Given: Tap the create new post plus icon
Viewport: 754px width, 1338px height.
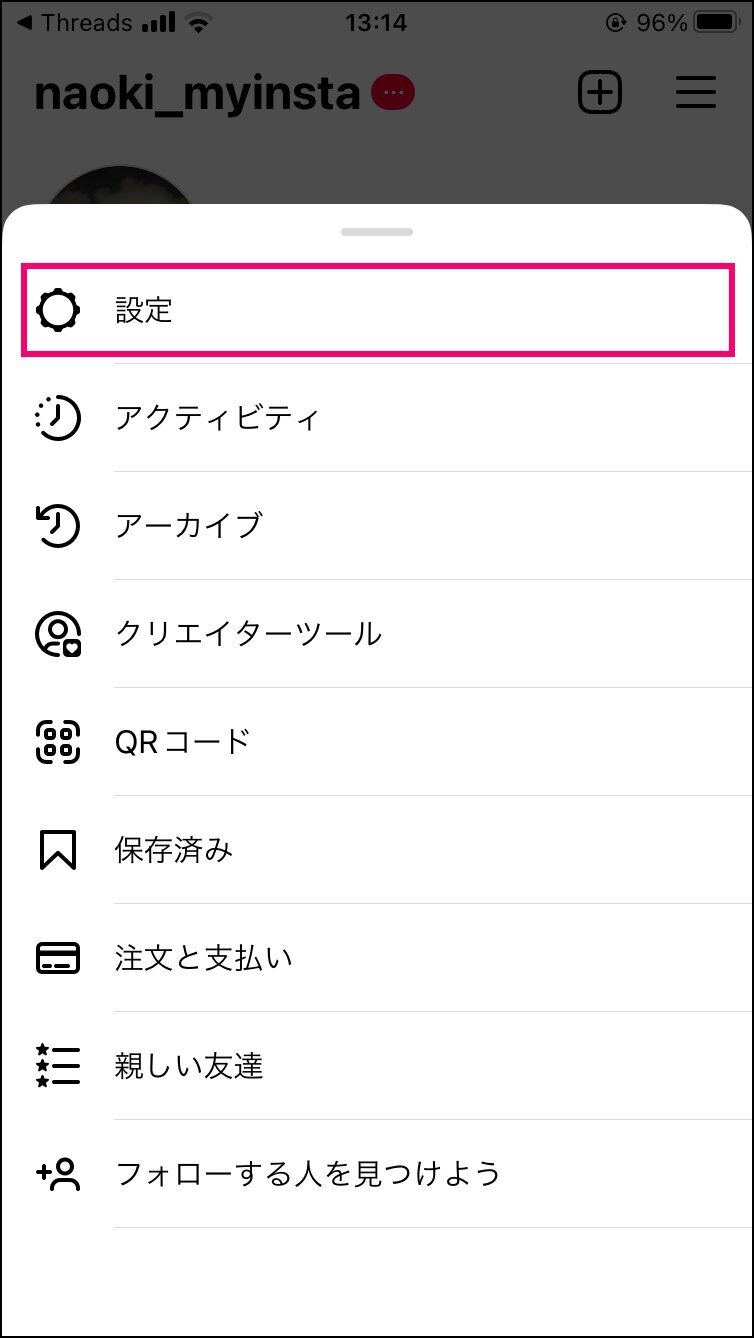Looking at the screenshot, I should point(600,93).
